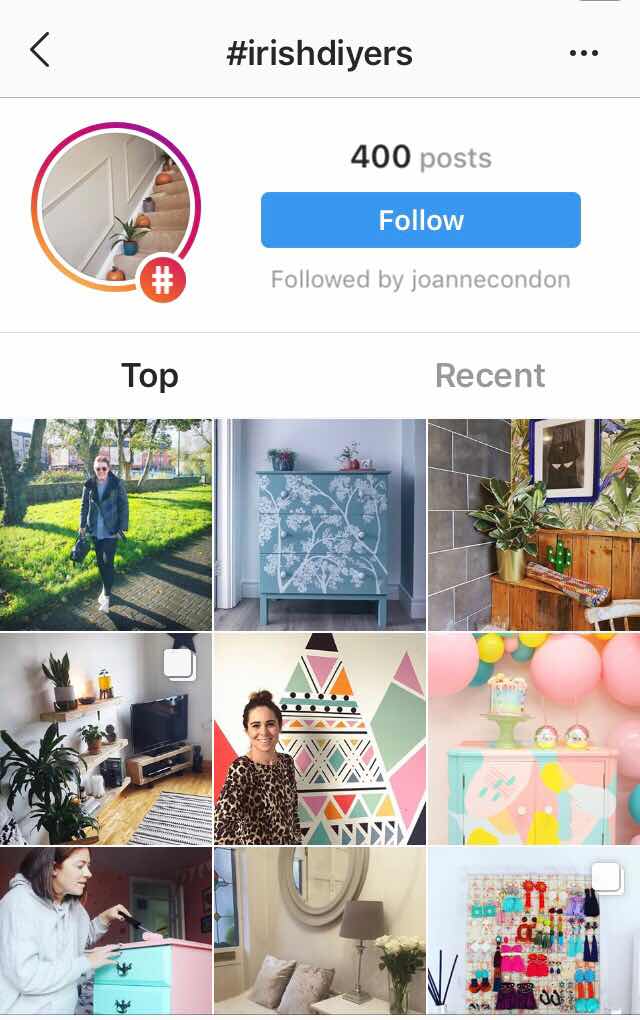Open the three-dot overflow menu

coord(583,53)
